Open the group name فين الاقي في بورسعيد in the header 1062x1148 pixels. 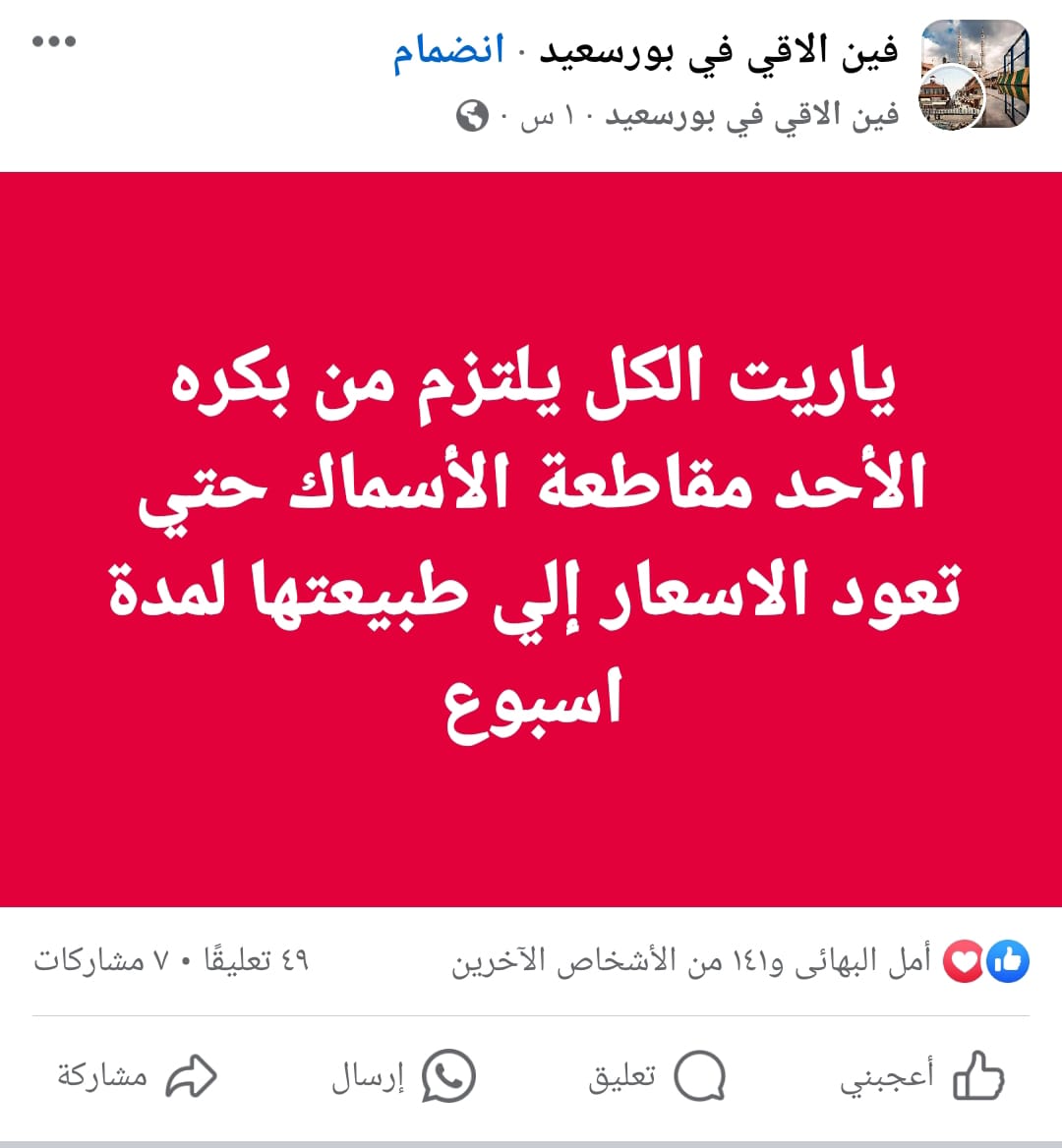coord(719,50)
